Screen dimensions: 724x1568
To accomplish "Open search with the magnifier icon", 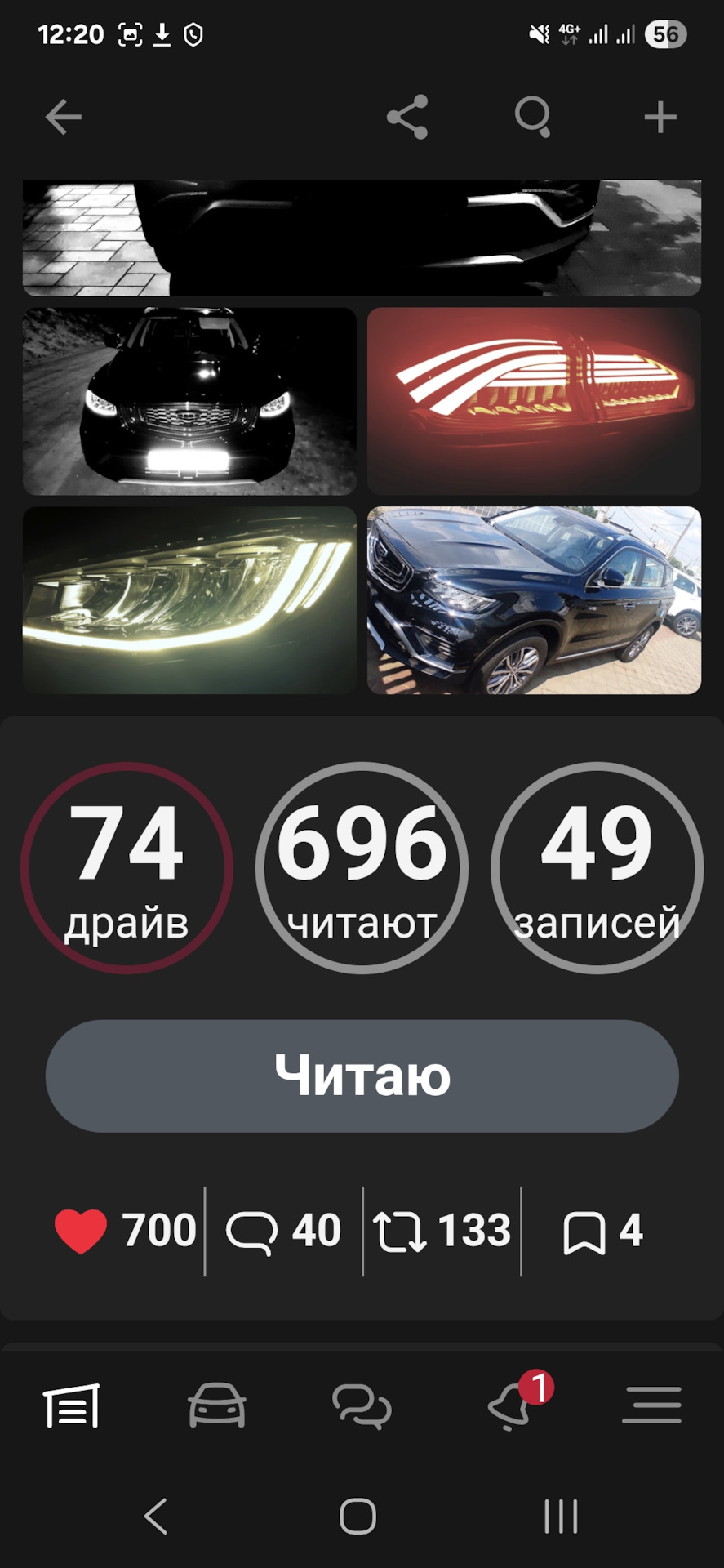I will coord(533,118).
